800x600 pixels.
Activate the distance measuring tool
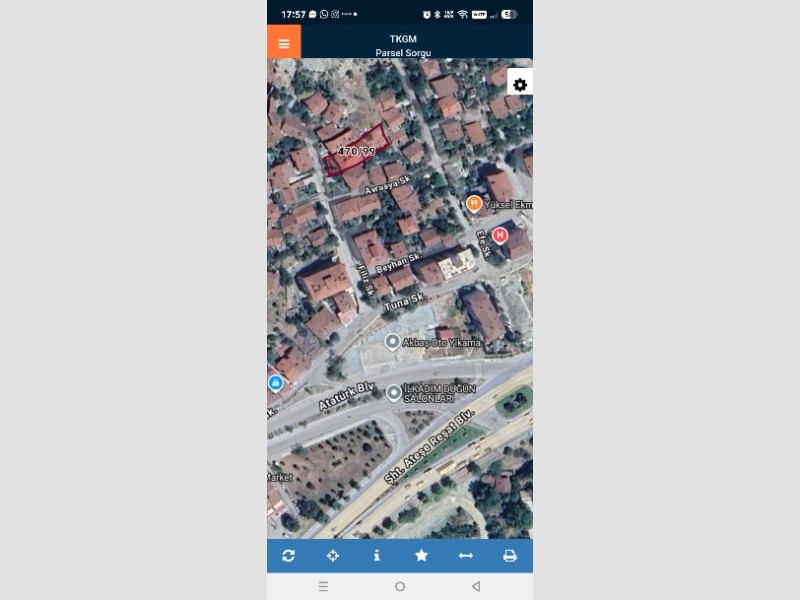tap(465, 556)
